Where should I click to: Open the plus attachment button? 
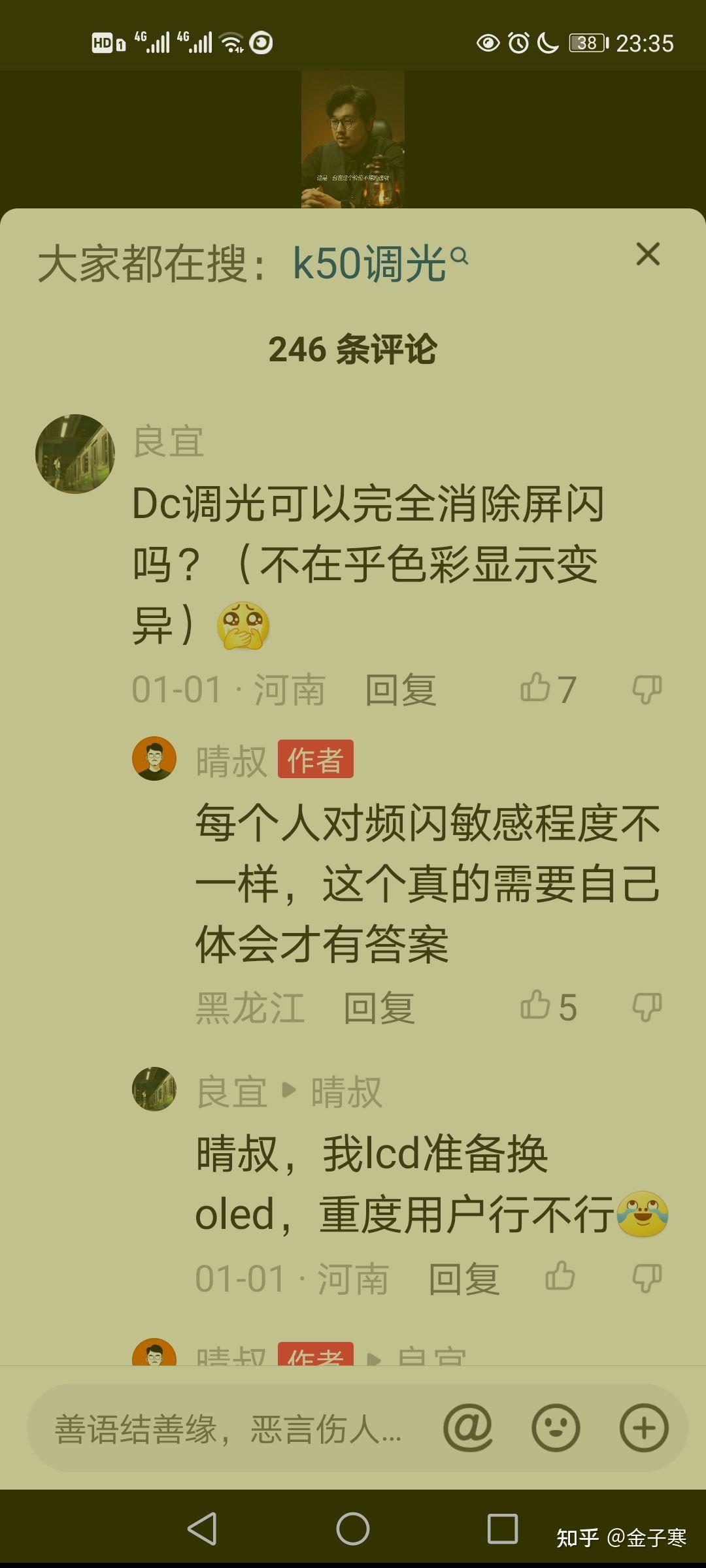tap(644, 1428)
